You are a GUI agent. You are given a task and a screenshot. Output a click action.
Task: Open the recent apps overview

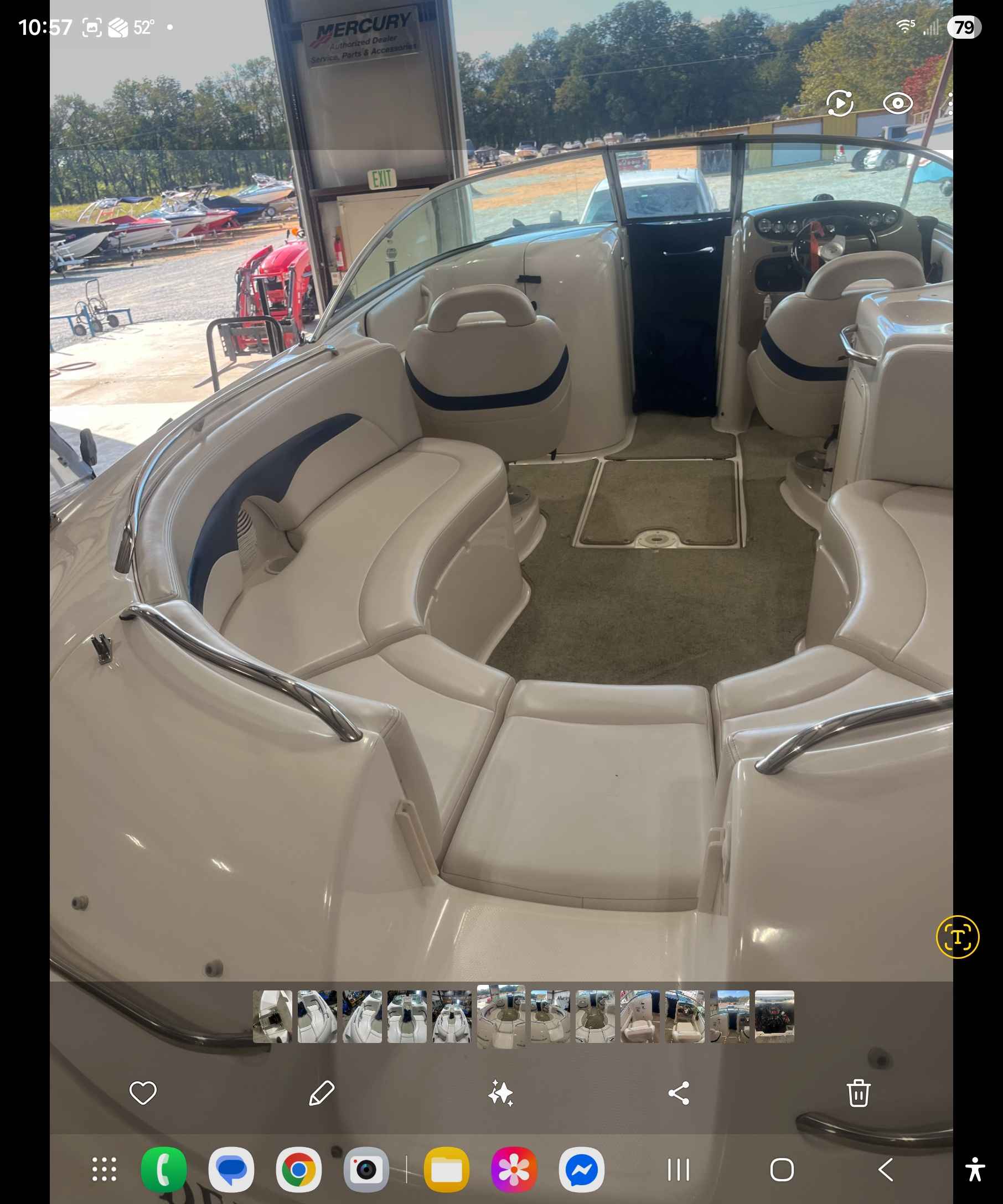point(680,1169)
